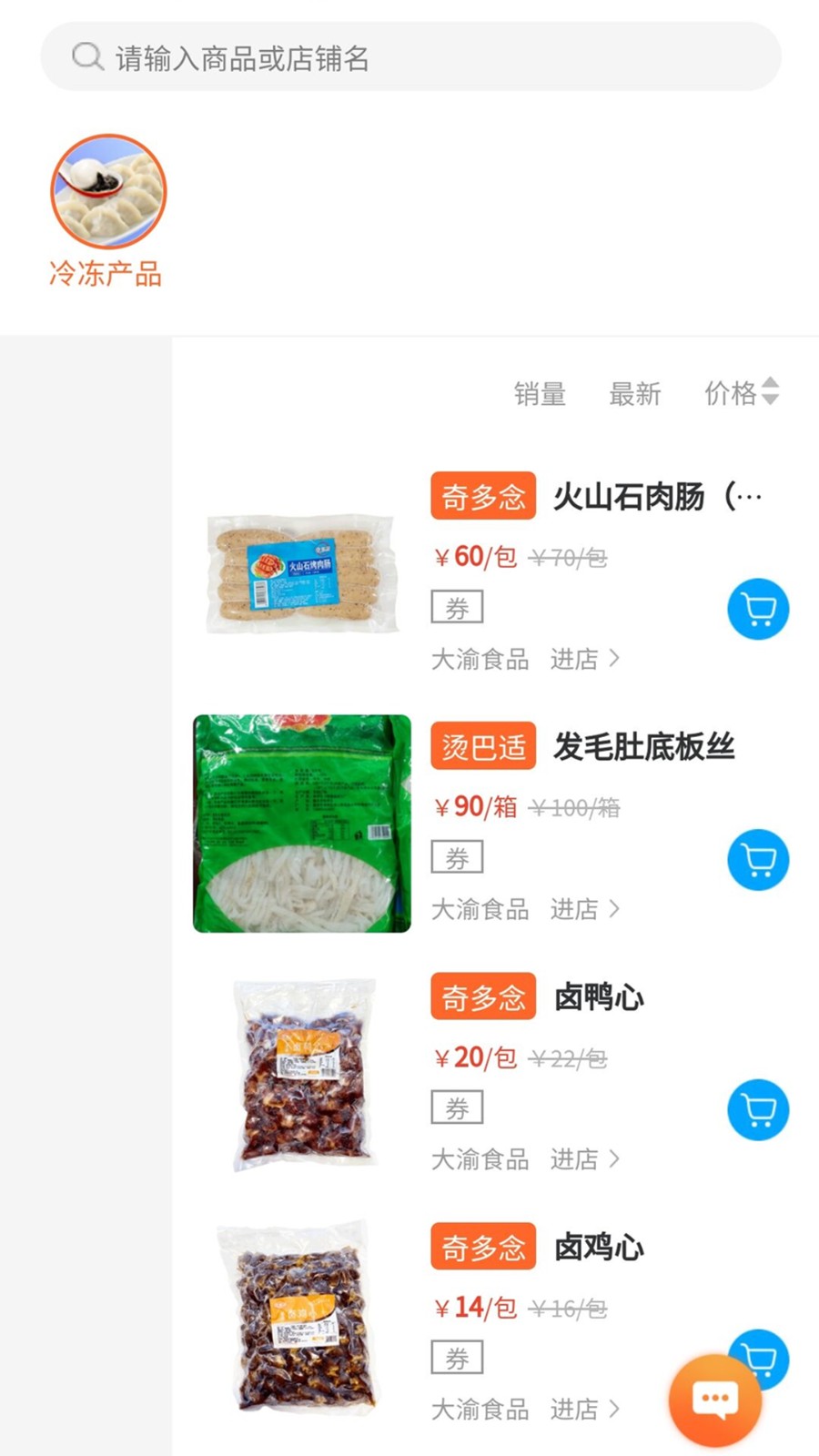The image size is (819, 1456).
Task: Add 火山石肉肠 to the cart
Action: 758,609
